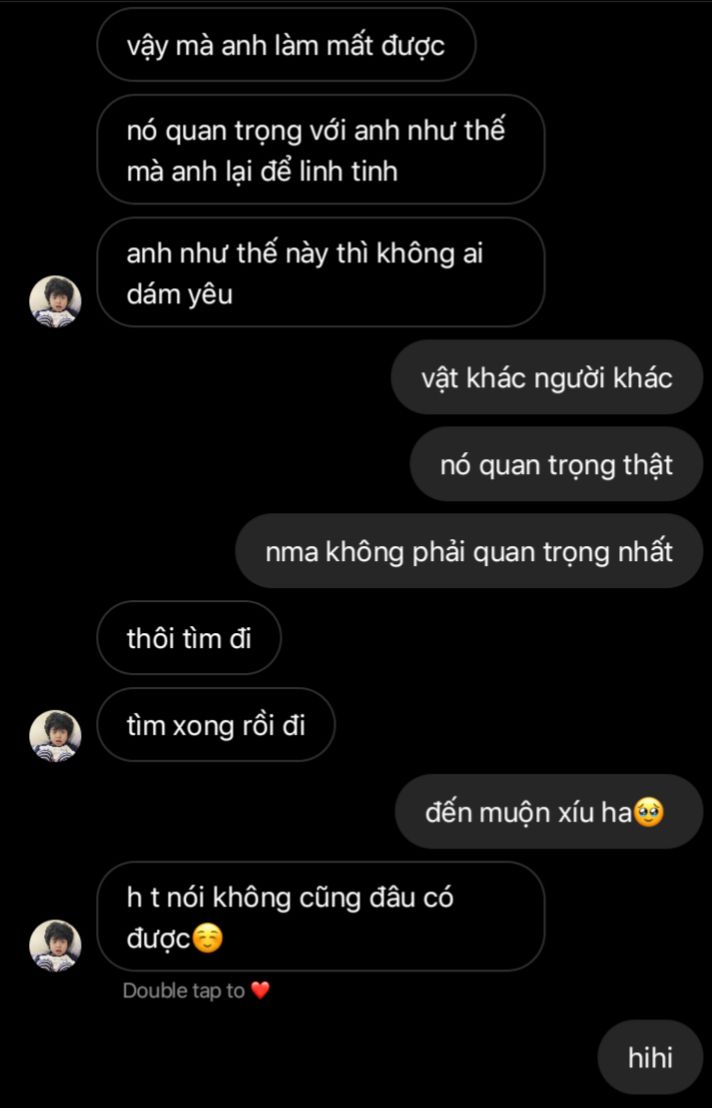Tap the profile picture next to "tìm xong rồi đi"
The height and width of the screenshot is (1108, 712).
coord(55,736)
